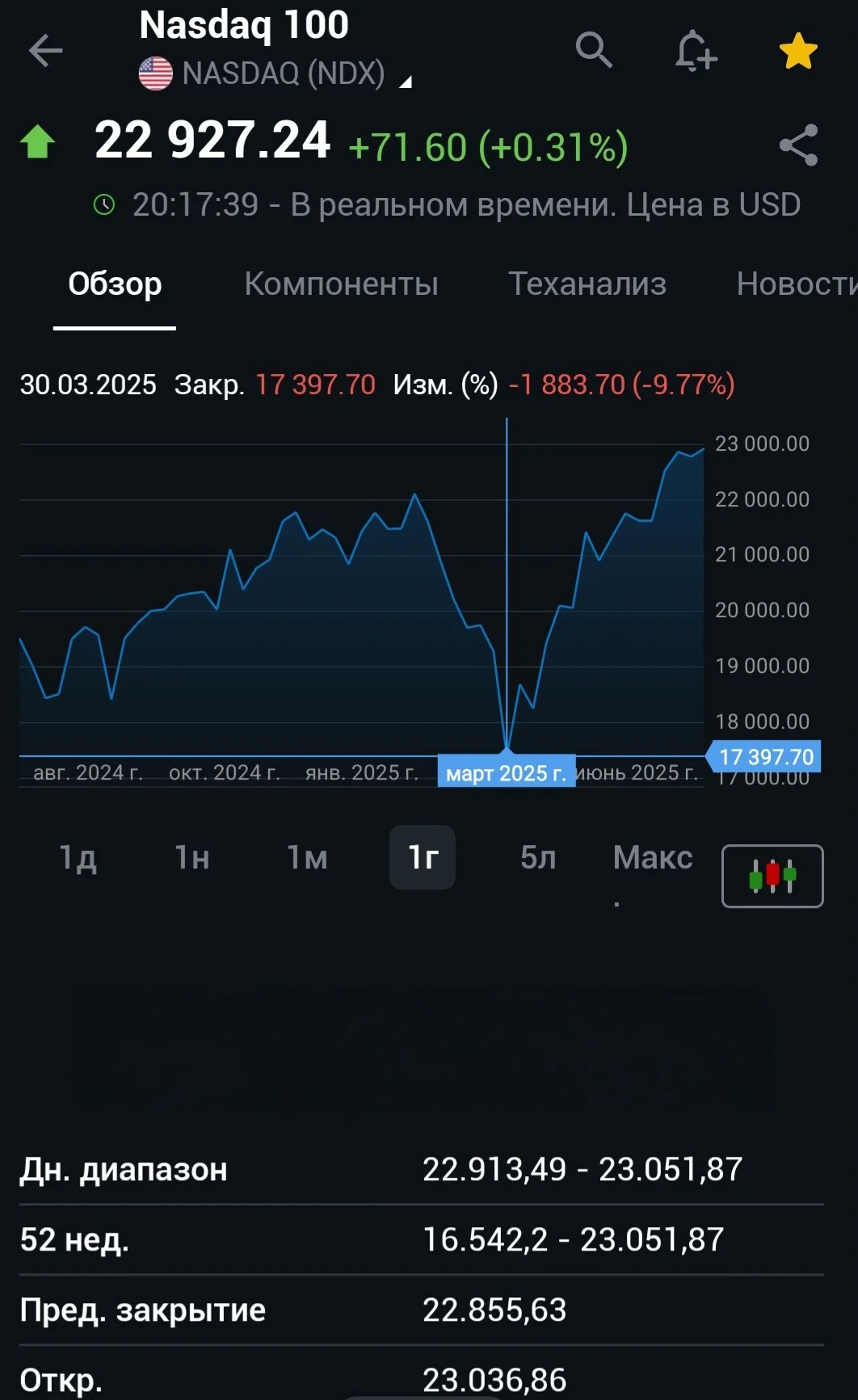Viewport: 858px width, 1400px height.
Task: Choose the 1н chart period
Action: 192,857
